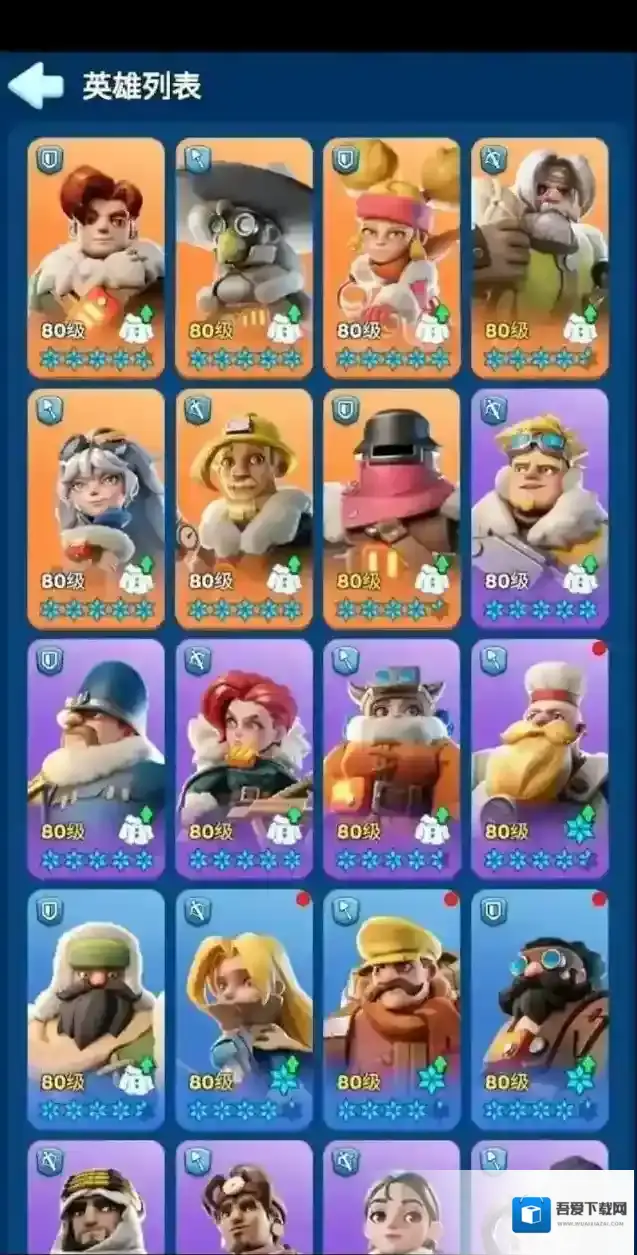Select the blond pilot with blue goggles

pyautogui.click(x=540, y=506)
